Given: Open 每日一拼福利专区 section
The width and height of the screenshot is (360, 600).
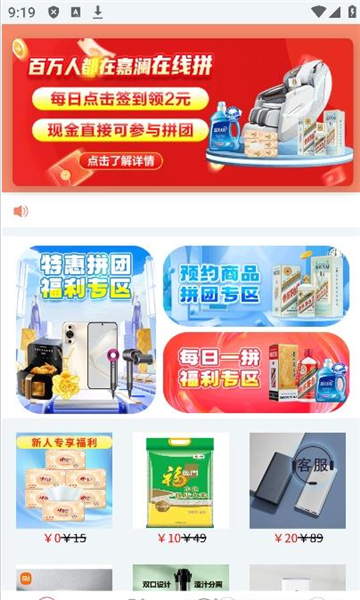Looking at the screenshot, I should (256, 372).
